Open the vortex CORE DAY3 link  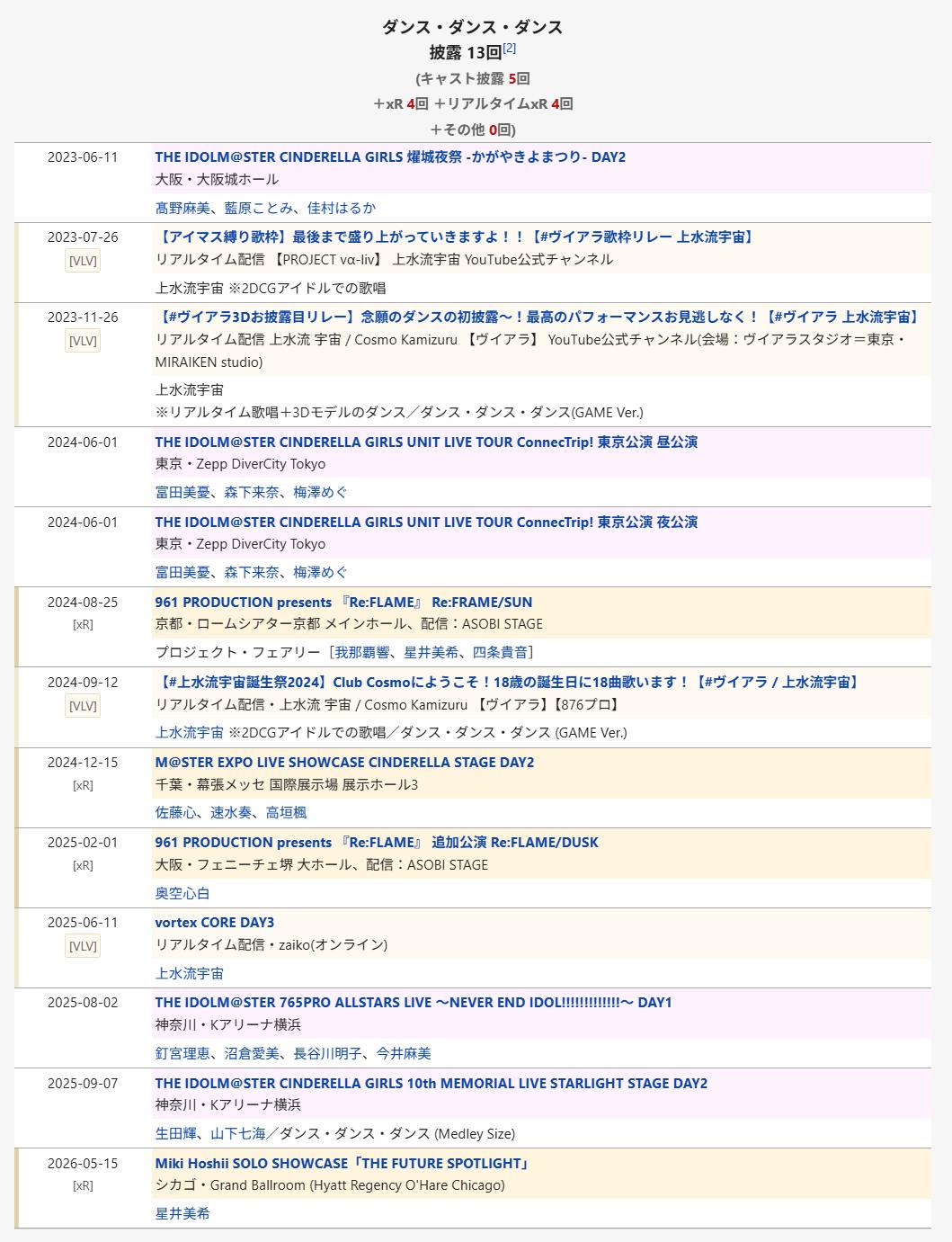tap(215, 923)
